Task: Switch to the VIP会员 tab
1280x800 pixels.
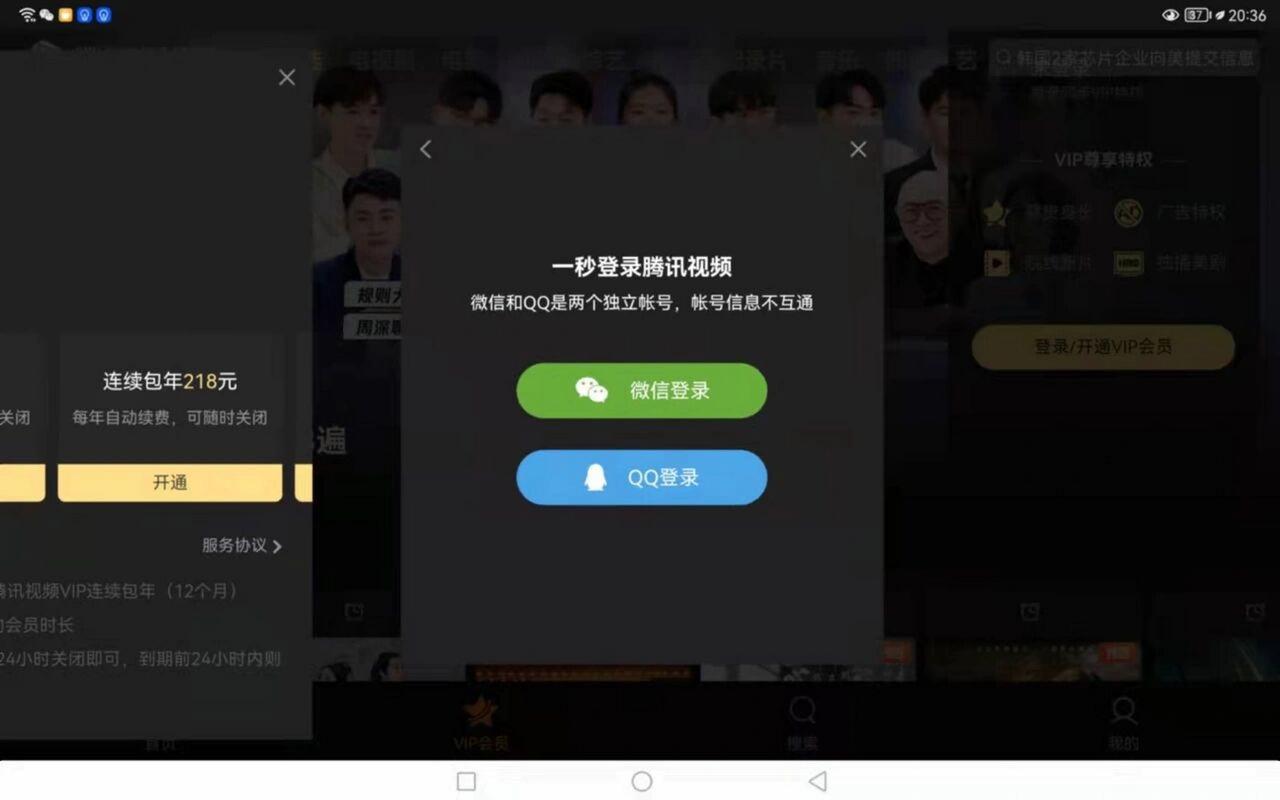Action: tap(481, 723)
